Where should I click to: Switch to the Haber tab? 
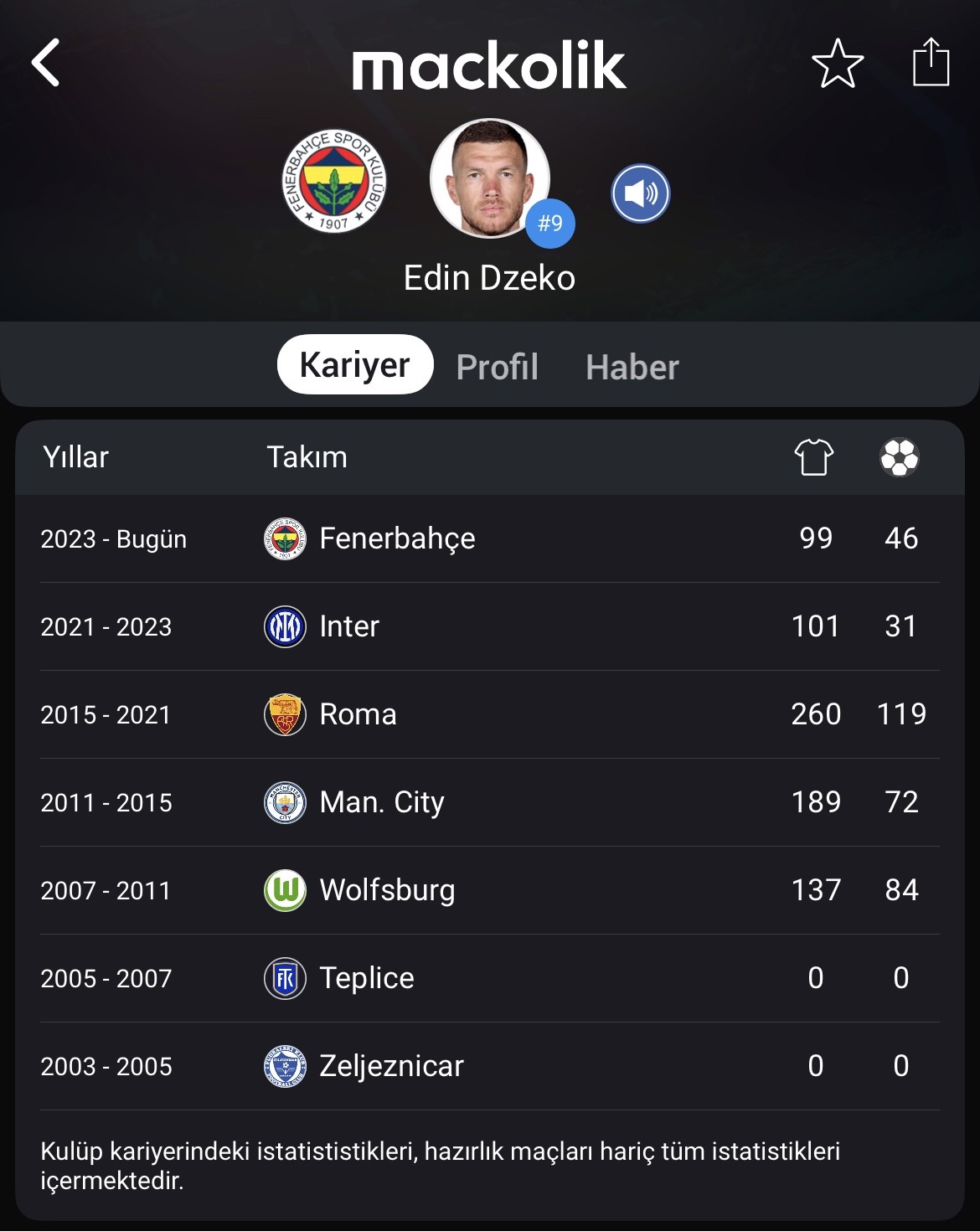632,367
